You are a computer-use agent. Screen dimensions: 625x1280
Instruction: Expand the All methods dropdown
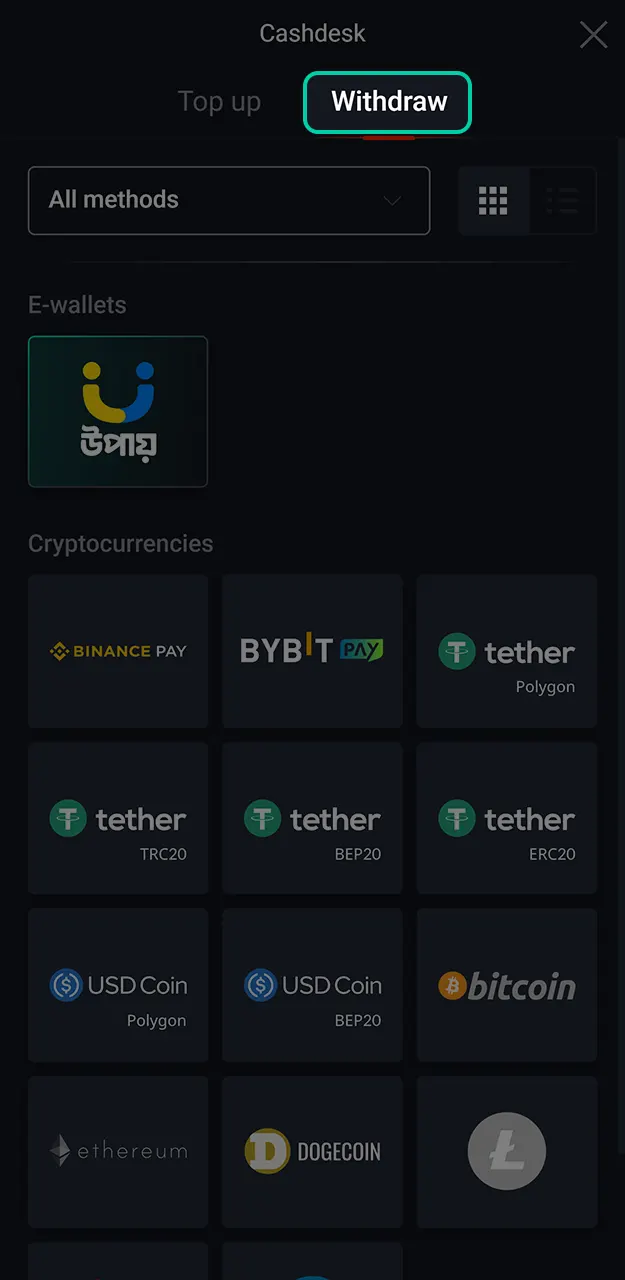click(x=229, y=200)
